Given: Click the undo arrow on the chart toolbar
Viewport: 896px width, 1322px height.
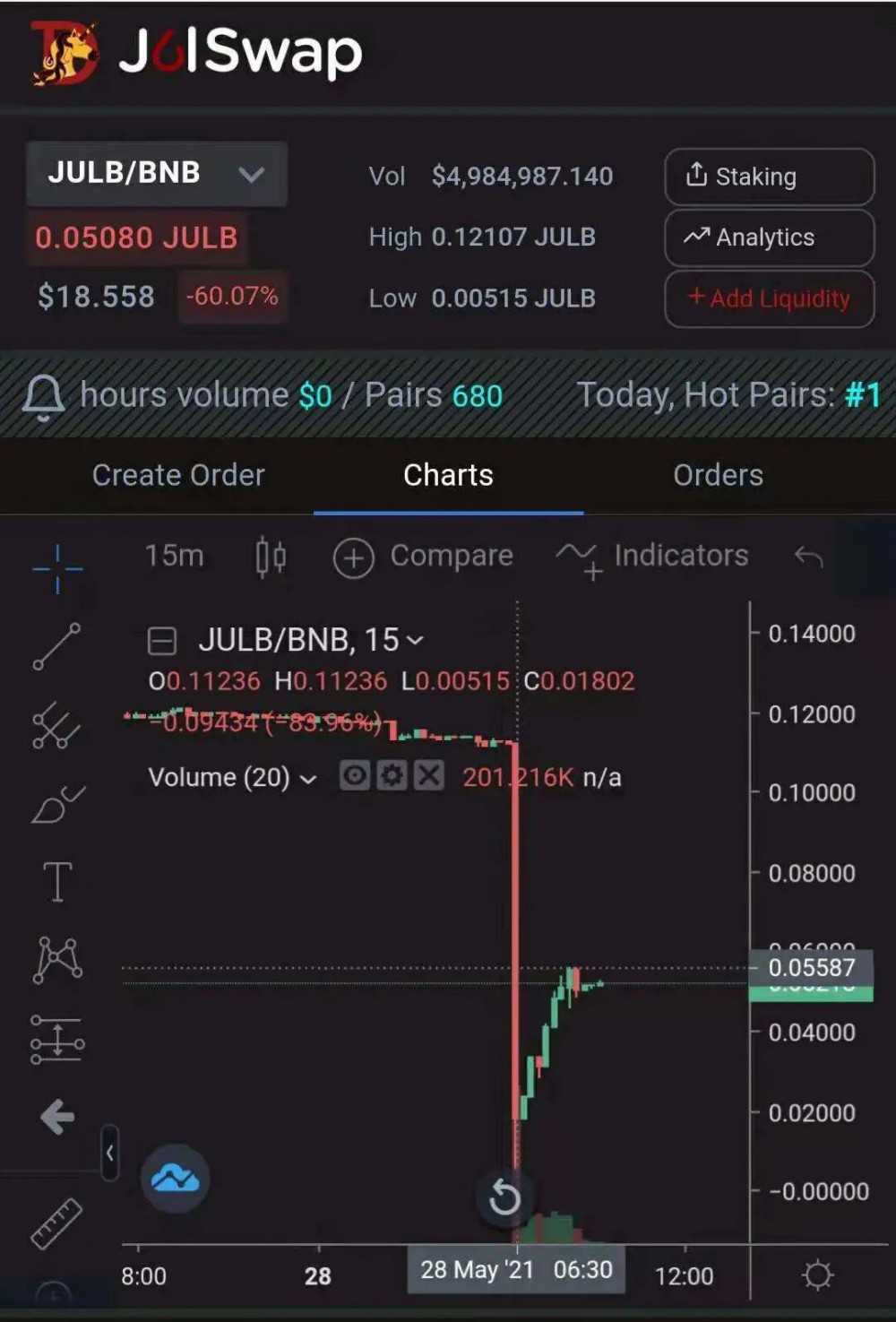Looking at the screenshot, I should pos(809,556).
